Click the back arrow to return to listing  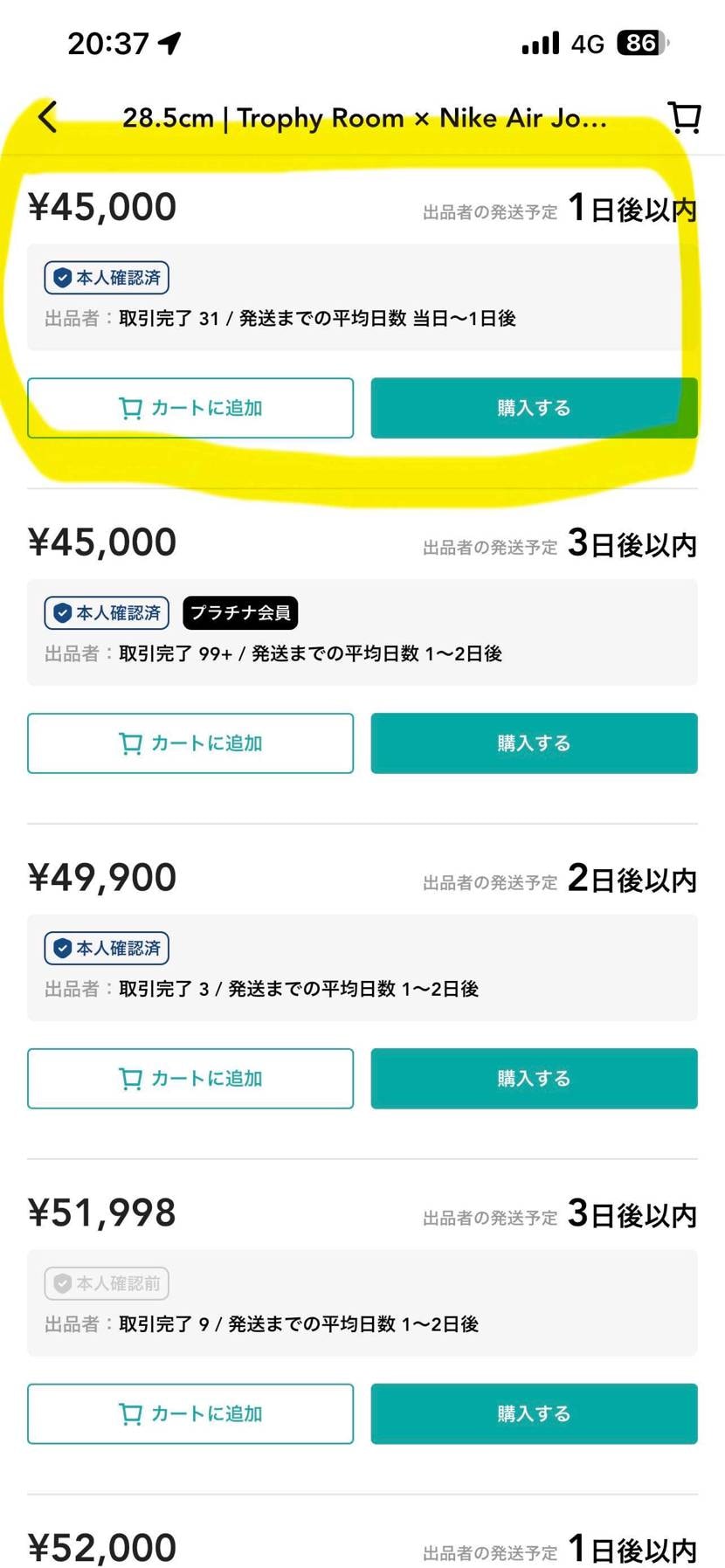(x=48, y=117)
